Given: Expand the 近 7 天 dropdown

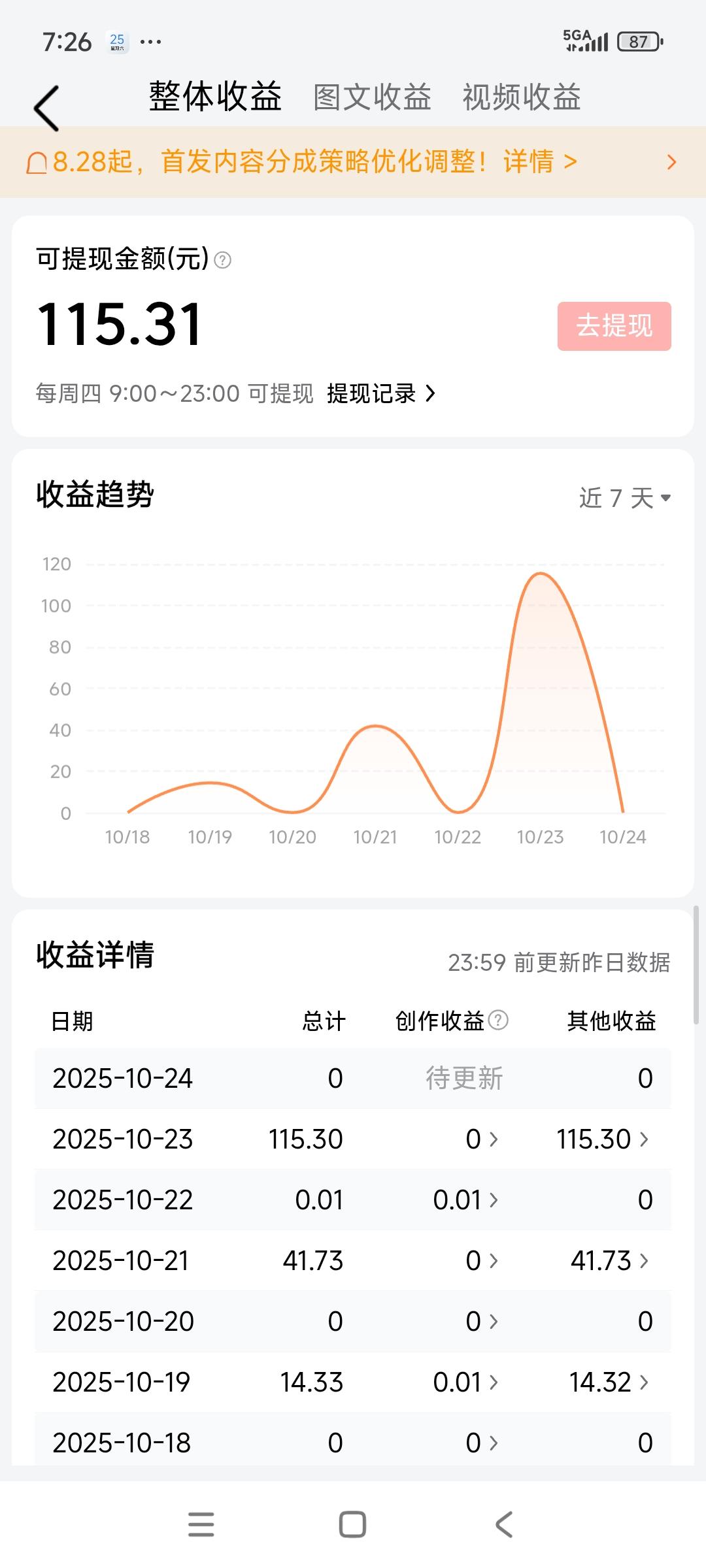Looking at the screenshot, I should [x=625, y=498].
